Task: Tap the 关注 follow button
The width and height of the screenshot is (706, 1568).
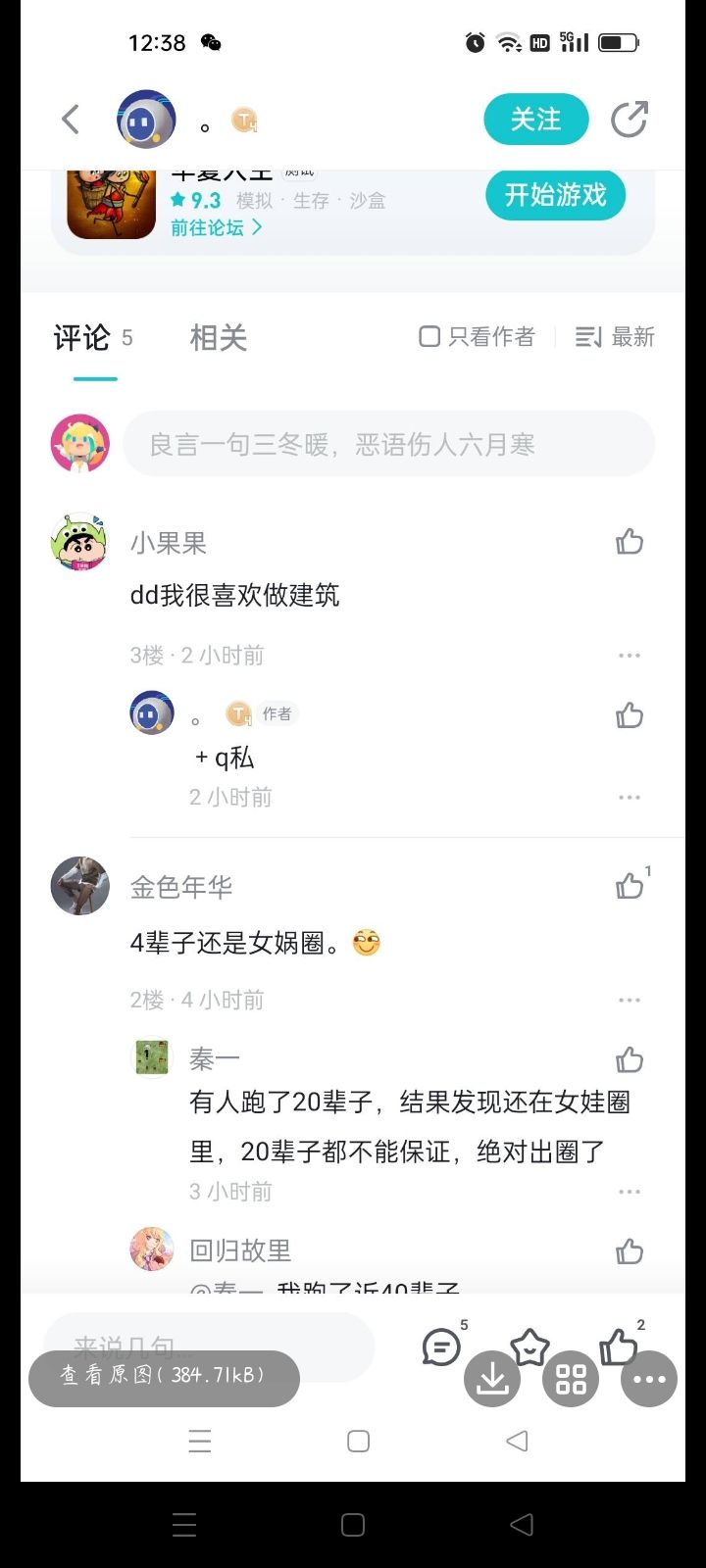Action: 535,119
